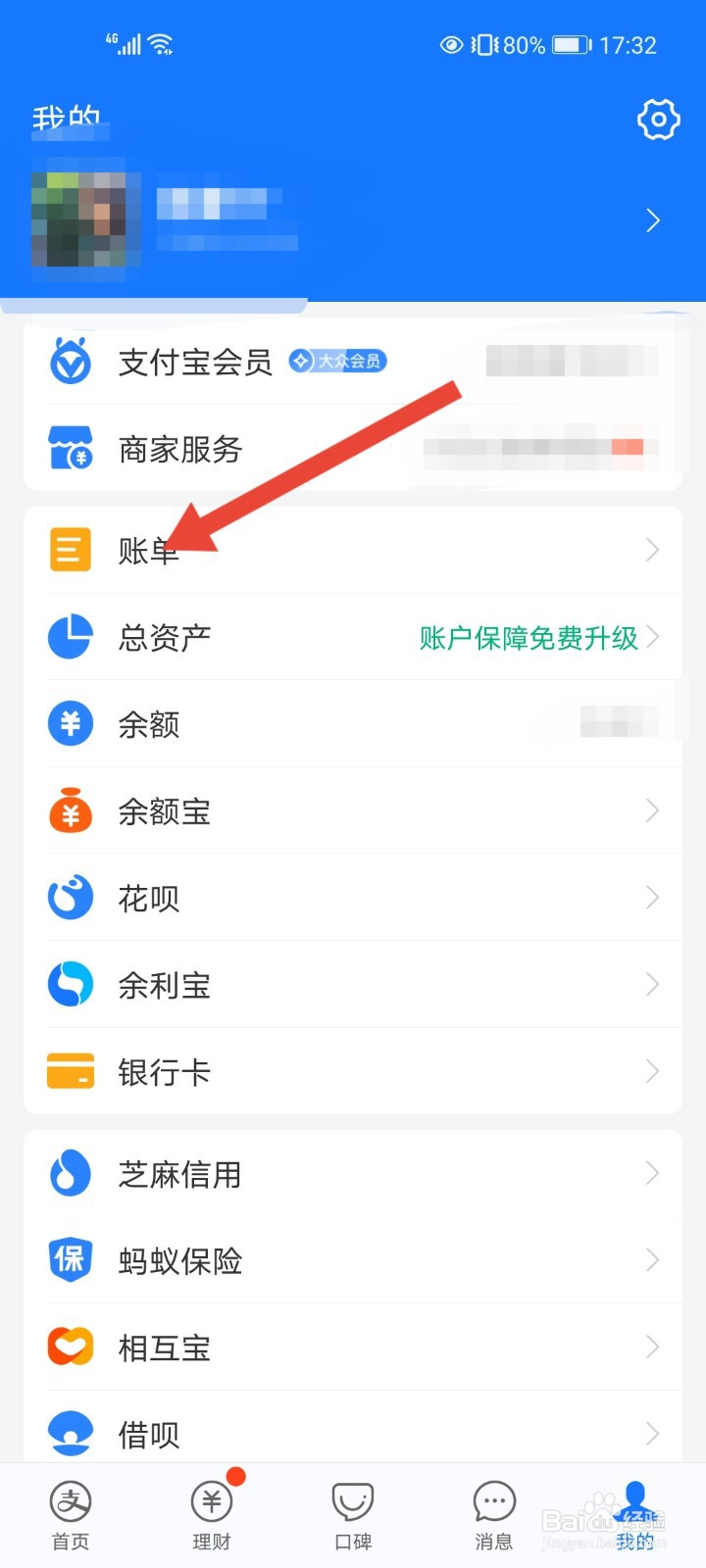Click the 芝麻信用 droplet icon
This screenshot has height=1568, width=706.
coord(69,1174)
